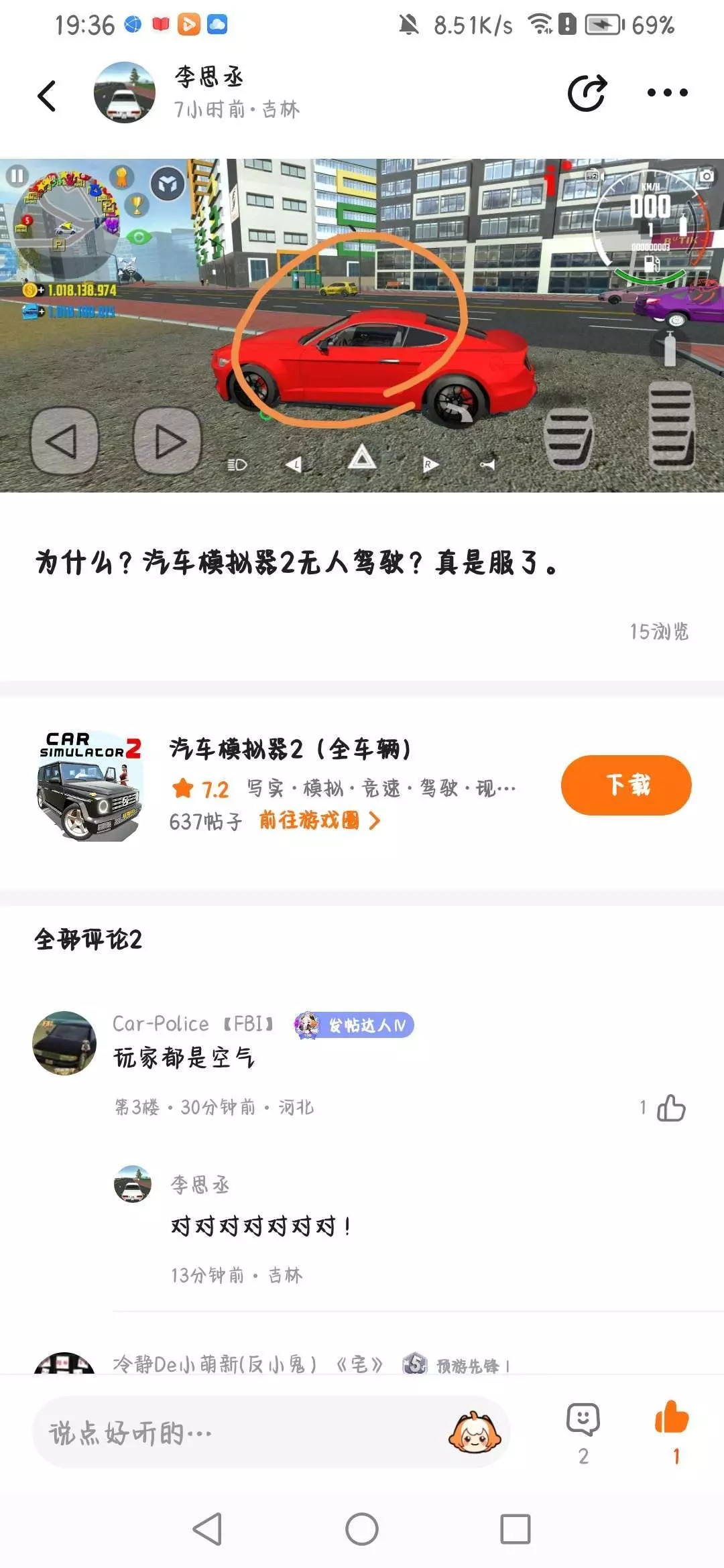Open recent apps with the square button

[x=515, y=1529]
